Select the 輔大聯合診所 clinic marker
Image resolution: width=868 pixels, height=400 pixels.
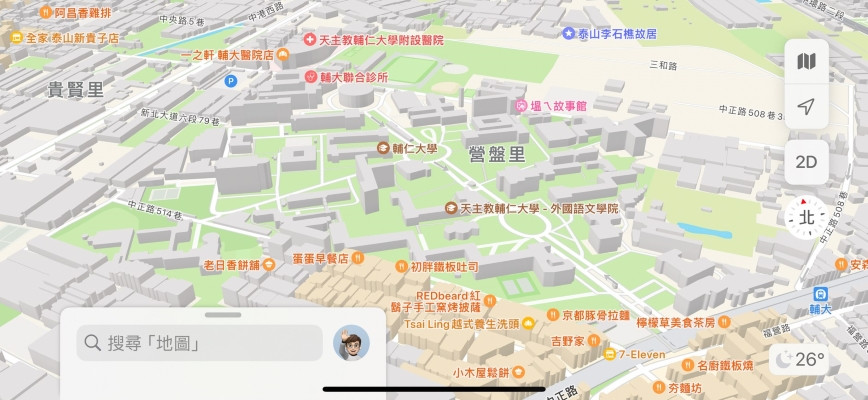click(x=310, y=76)
